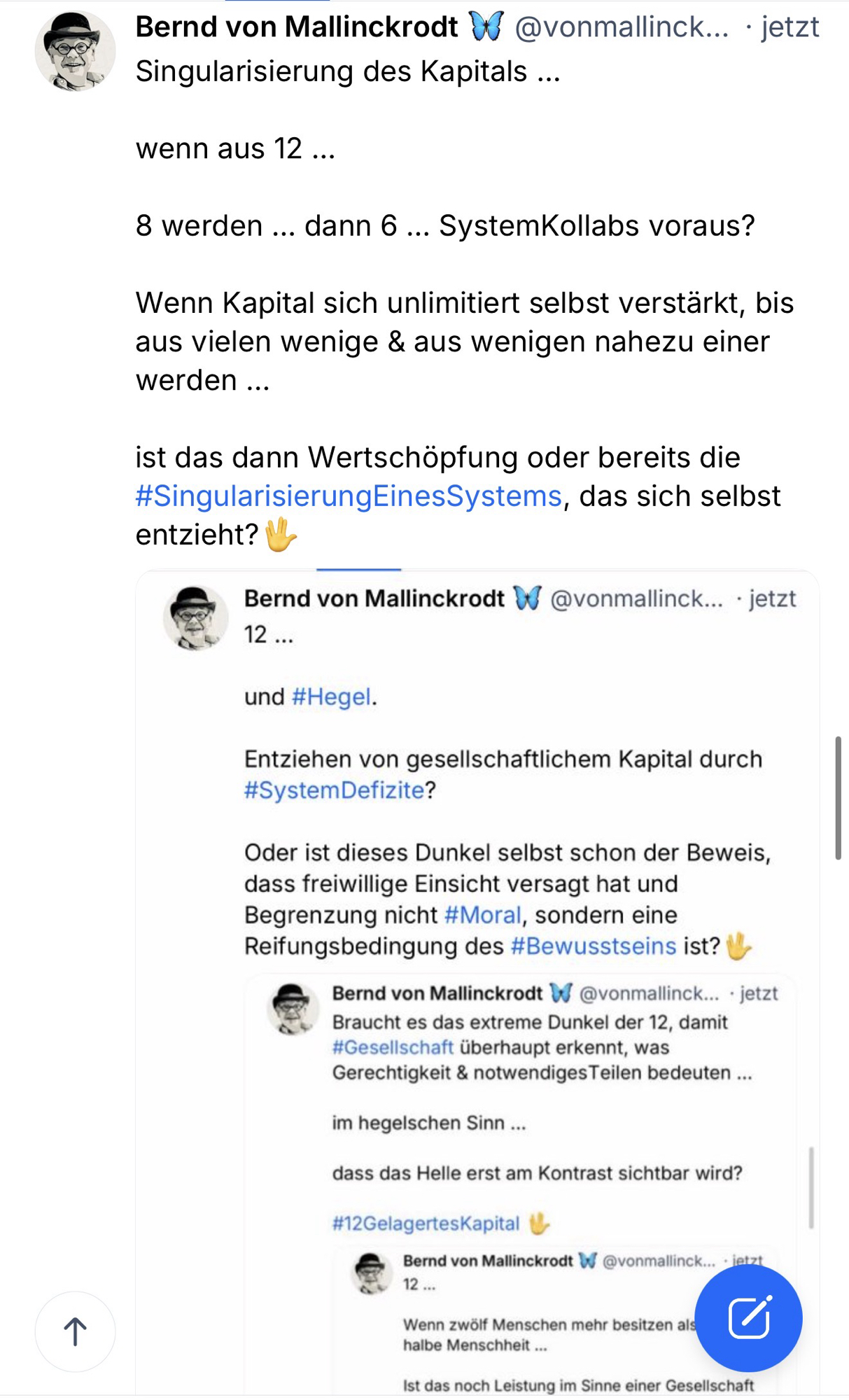Screen dimensions: 849x1400
Task: Open Bernd von Mallinckrodt's name on main post
Action: 297,28
